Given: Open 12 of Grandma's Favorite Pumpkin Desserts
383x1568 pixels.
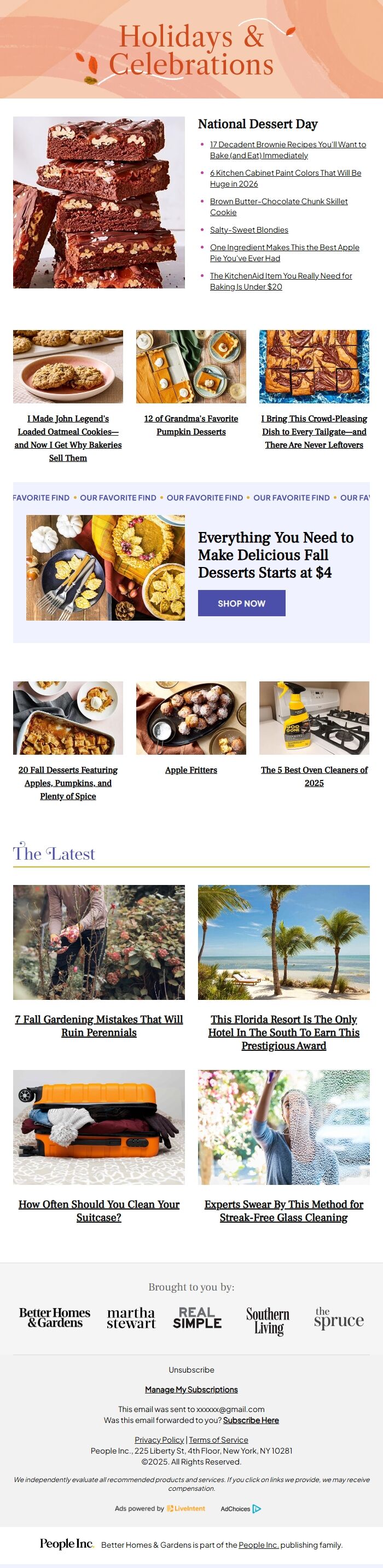Looking at the screenshot, I should [190, 425].
